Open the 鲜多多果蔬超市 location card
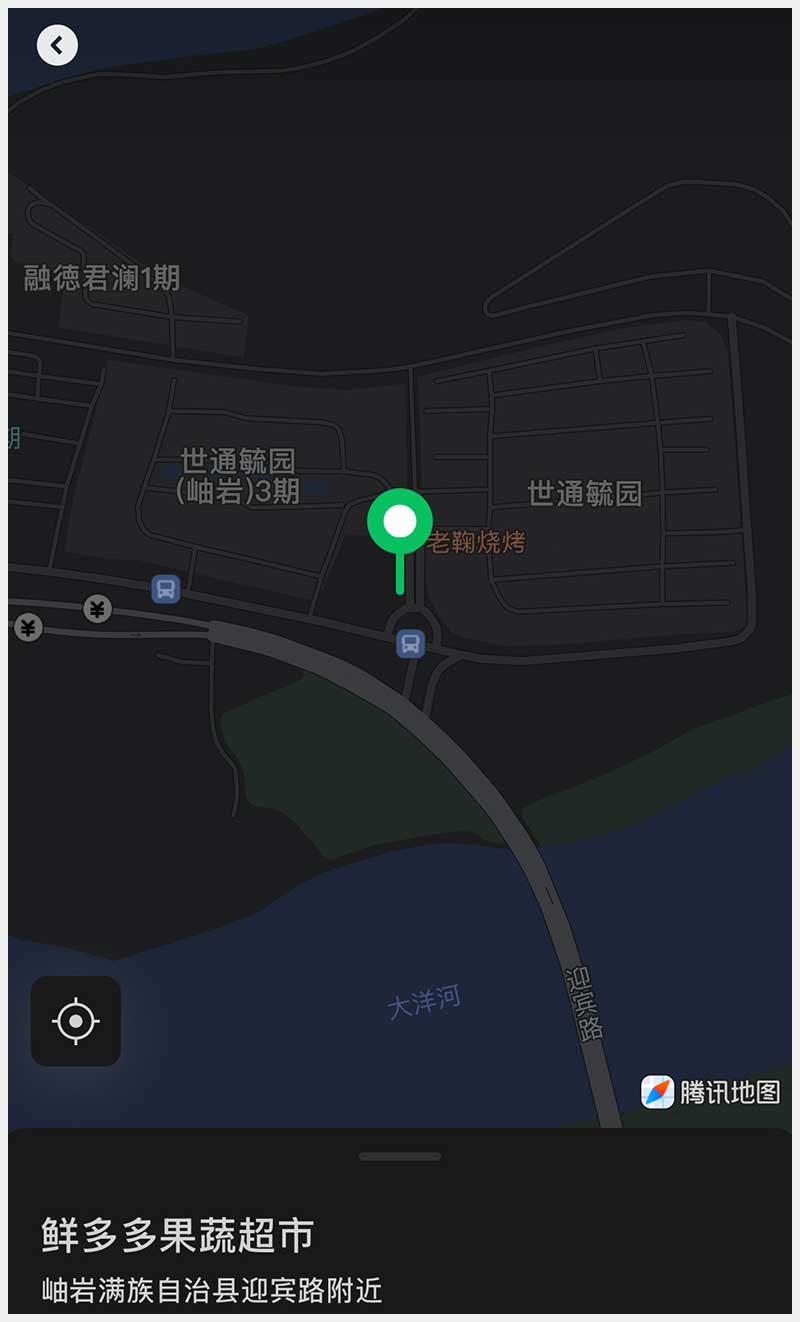This screenshot has width=800, height=1322. (x=178, y=1236)
